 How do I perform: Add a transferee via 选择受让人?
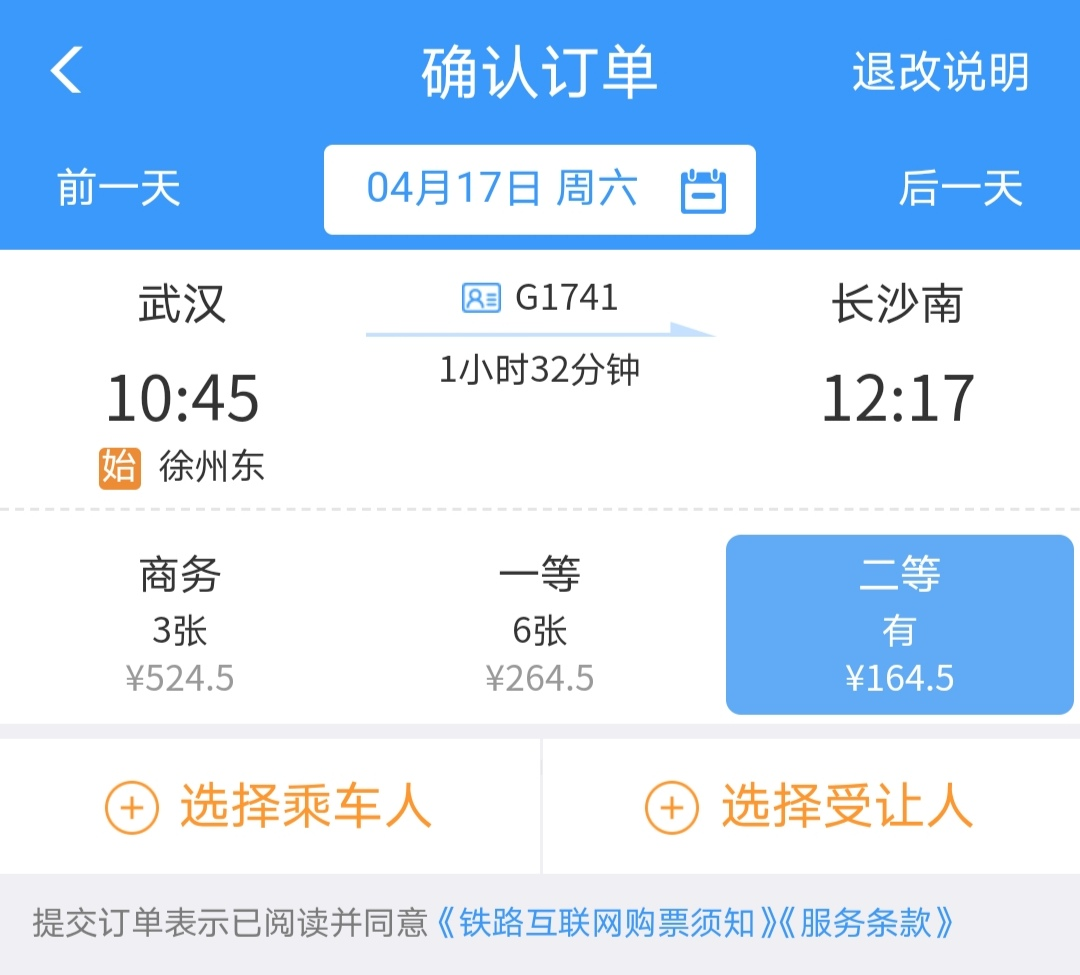810,807
